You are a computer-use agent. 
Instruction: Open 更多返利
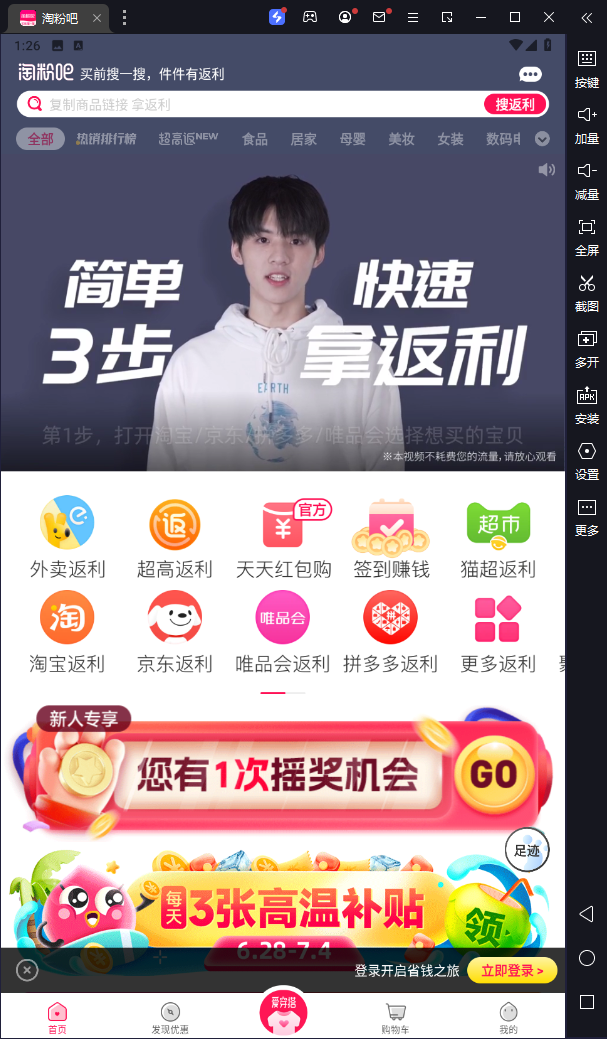click(x=498, y=632)
